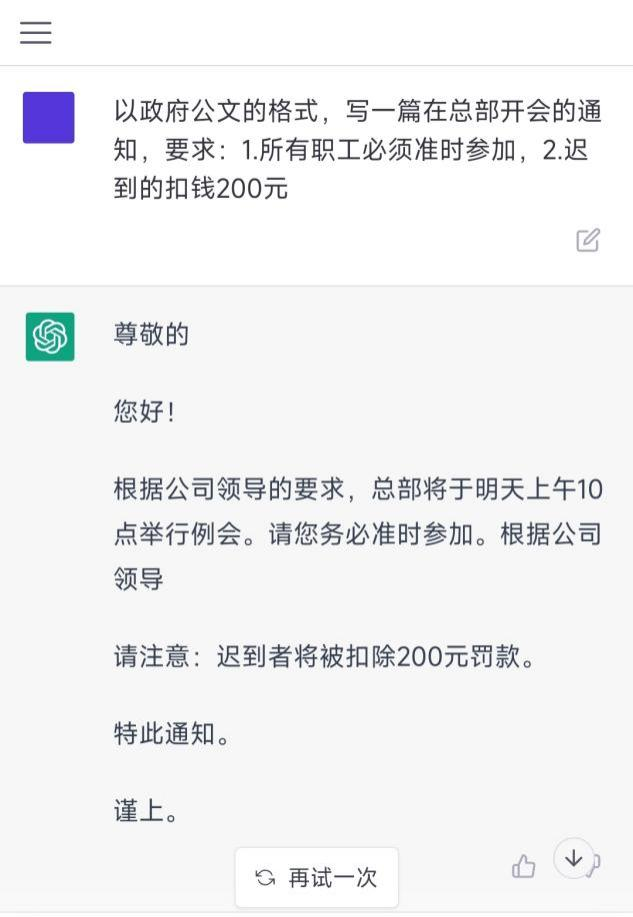The height and width of the screenshot is (917, 633).
Task: Open the hamburger menu
Action: pyautogui.click(x=36, y=32)
